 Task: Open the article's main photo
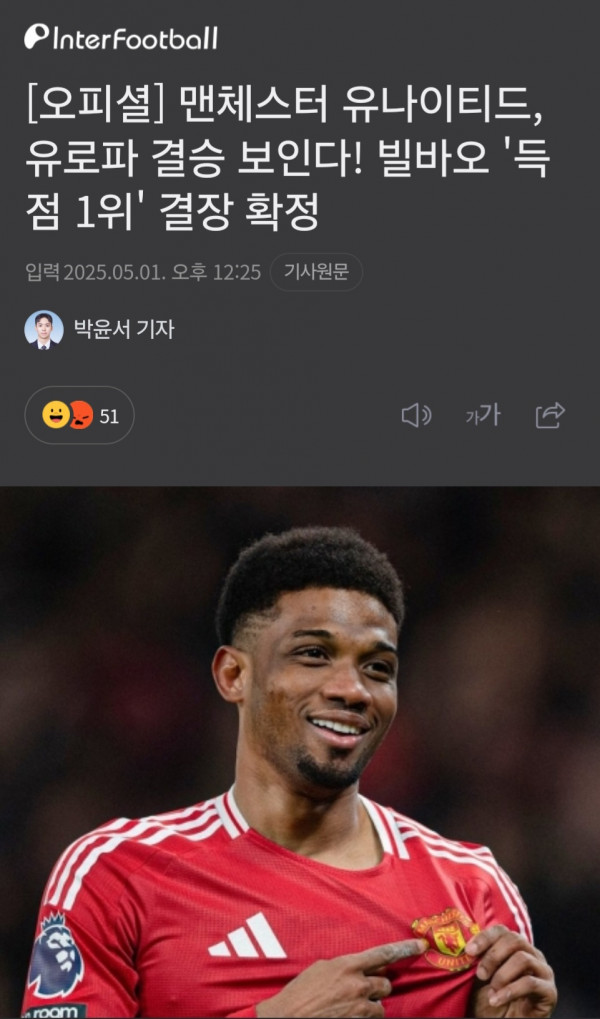point(300,753)
